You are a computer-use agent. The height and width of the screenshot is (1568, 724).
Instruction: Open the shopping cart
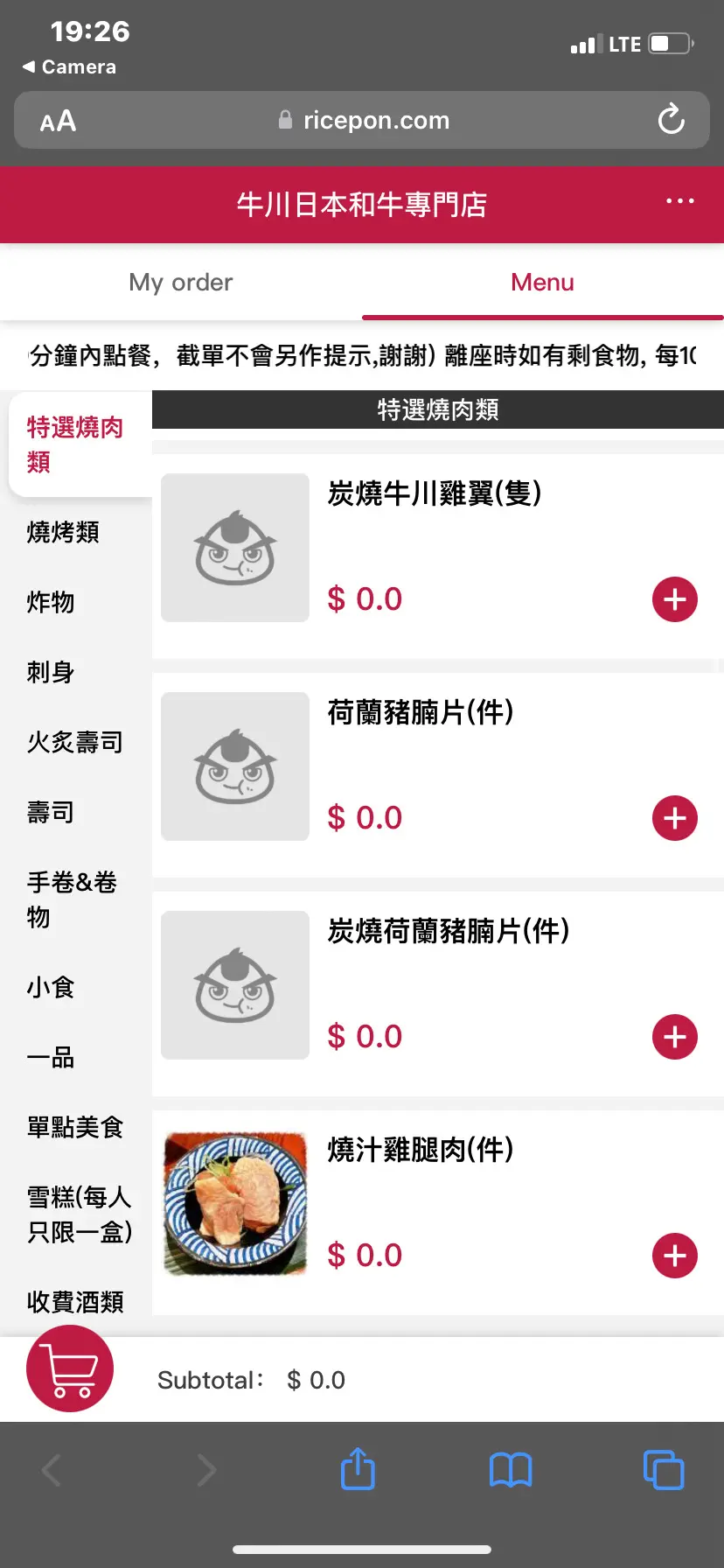[x=70, y=1368]
